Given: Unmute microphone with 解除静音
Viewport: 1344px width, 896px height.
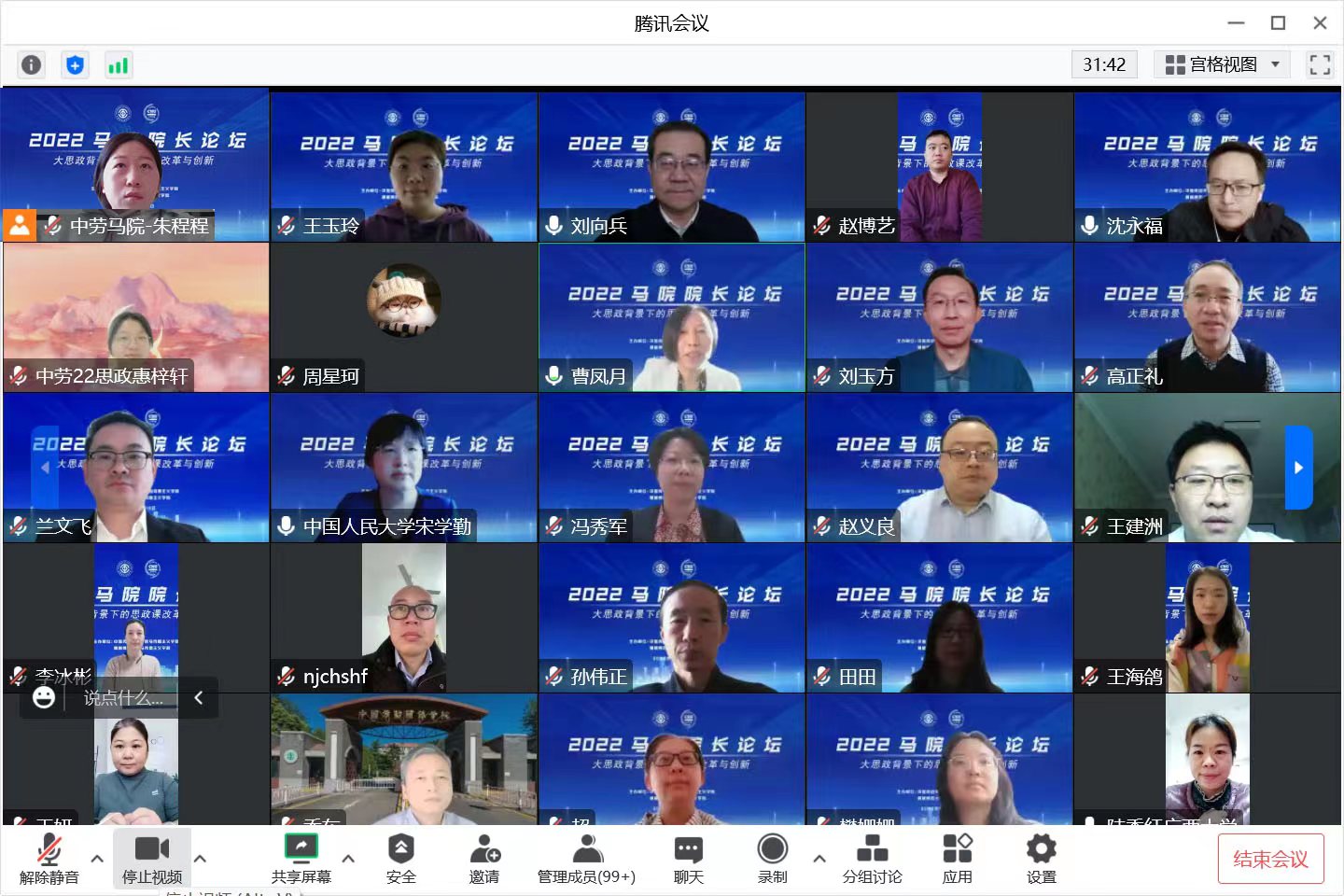Looking at the screenshot, I should pos(49,859).
